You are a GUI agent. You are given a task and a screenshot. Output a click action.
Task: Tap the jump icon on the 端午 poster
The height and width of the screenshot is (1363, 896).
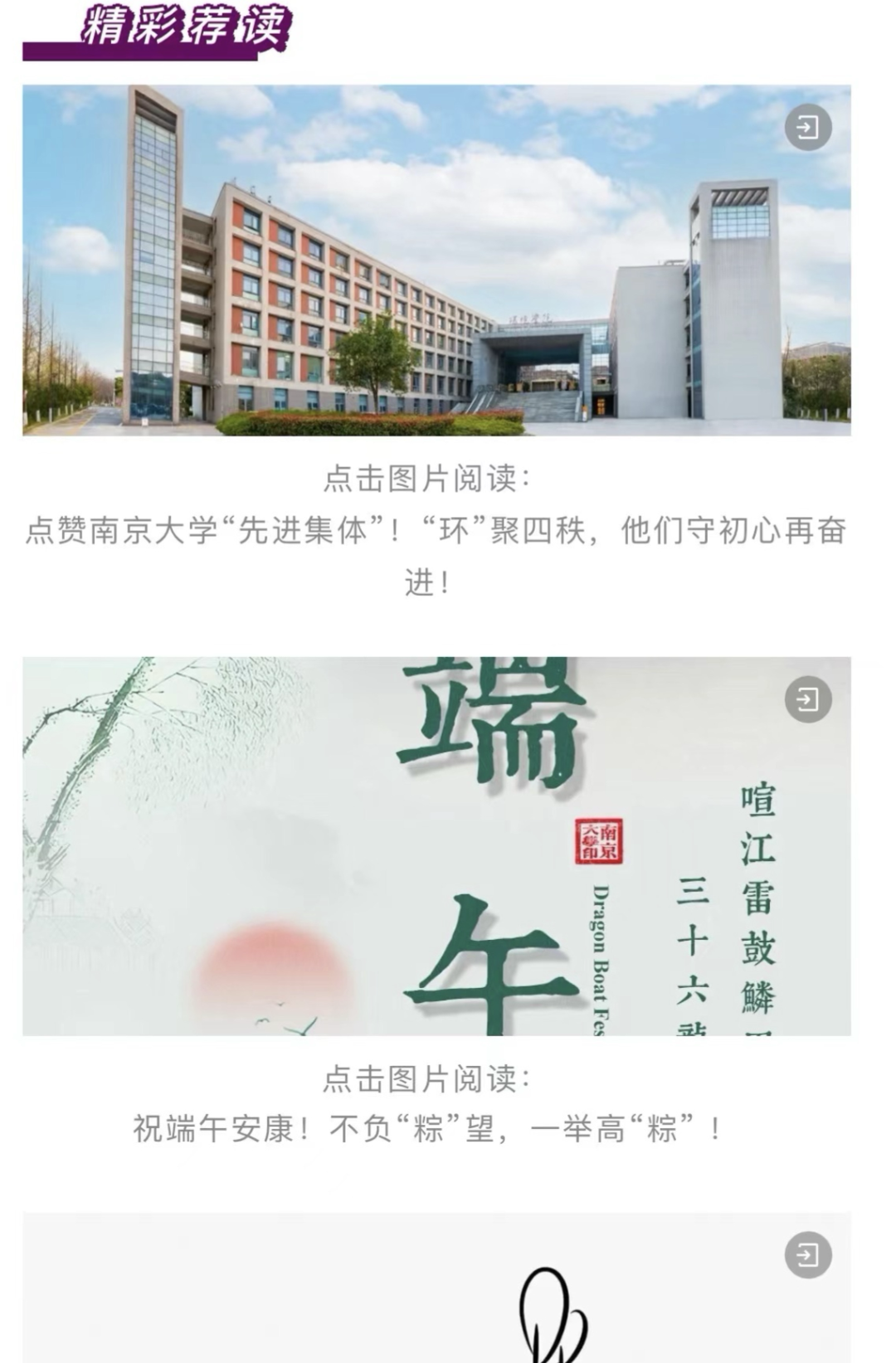click(x=808, y=699)
